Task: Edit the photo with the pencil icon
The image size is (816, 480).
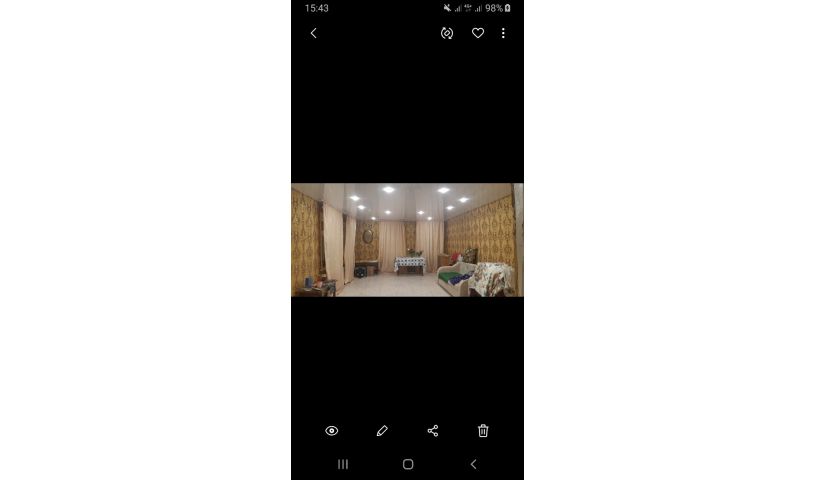Action: [x=382, y=431]
